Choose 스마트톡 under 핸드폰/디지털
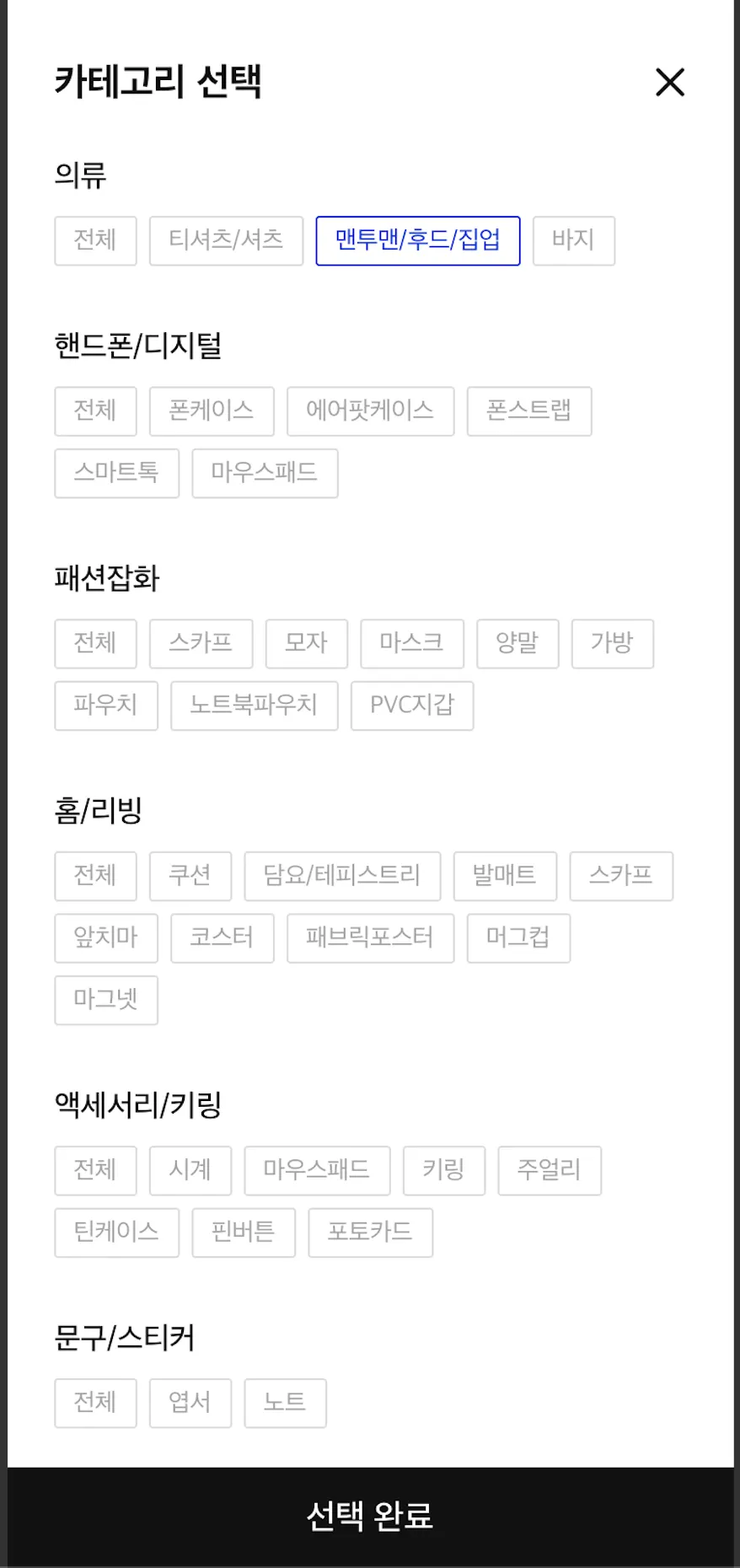This screenshot has width=740, height=1568. [116, 473]
